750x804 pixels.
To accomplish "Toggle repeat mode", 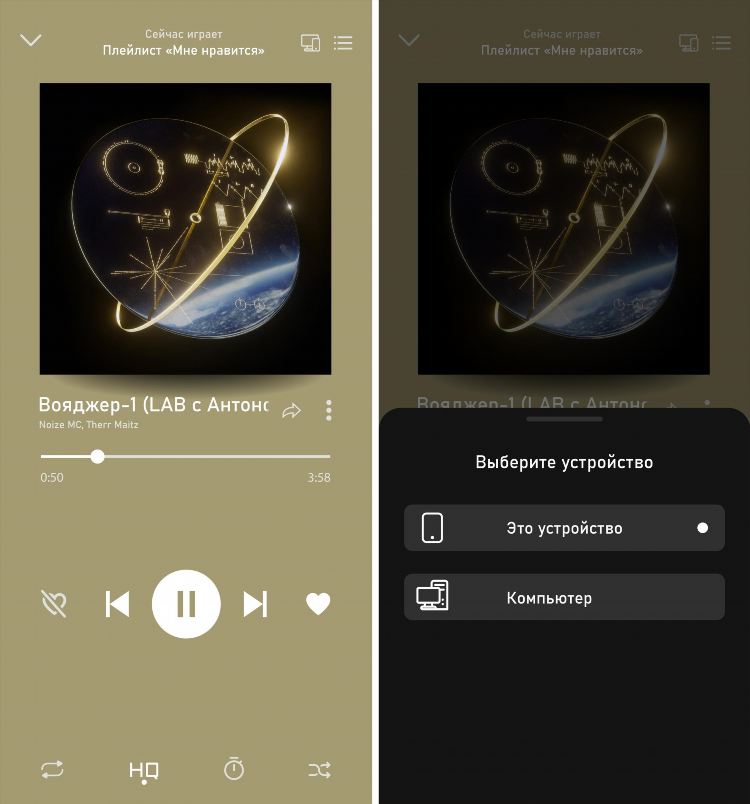I will (x=52, y=769).
